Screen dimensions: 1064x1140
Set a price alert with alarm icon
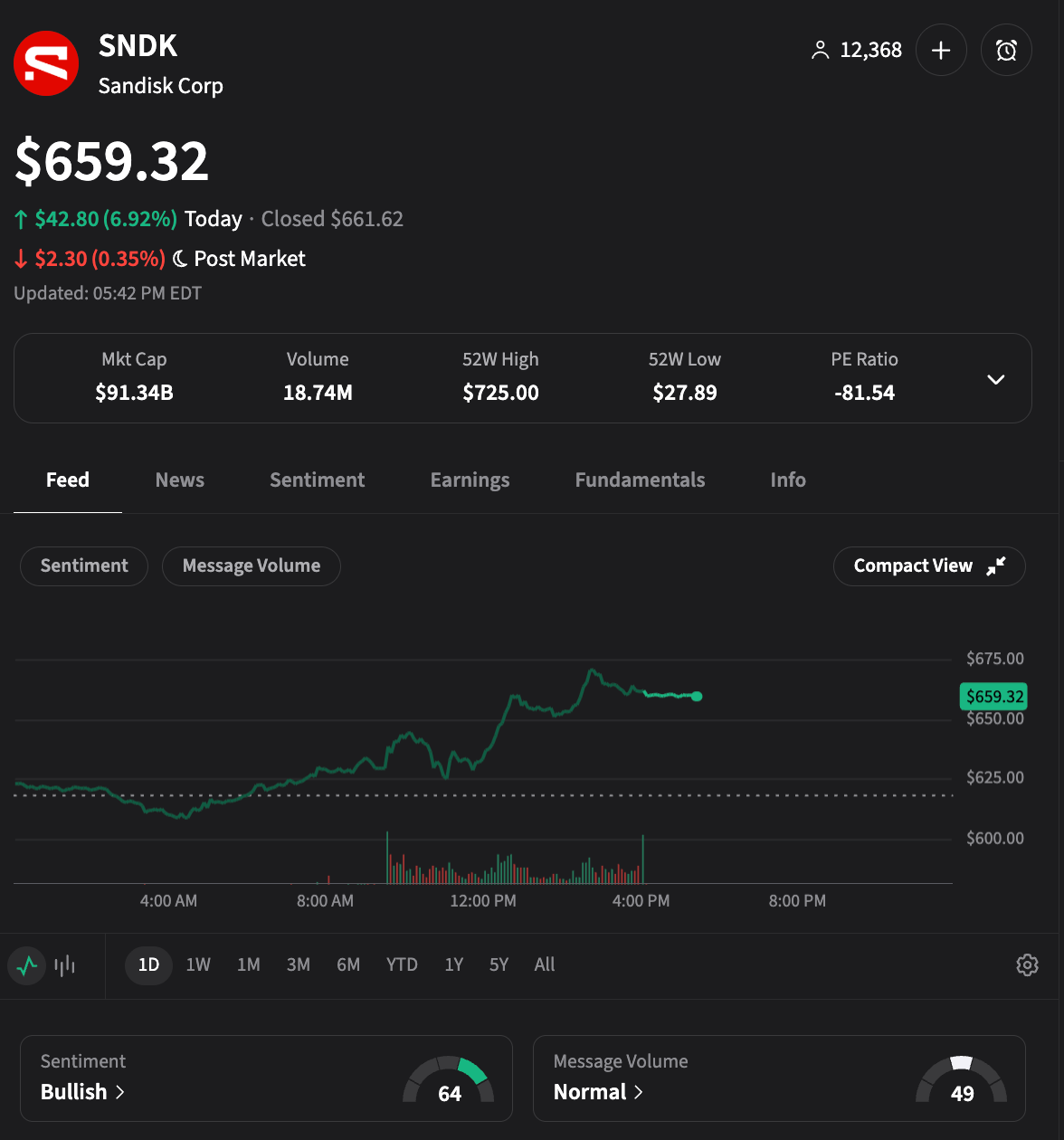(x=1006, y=50)
